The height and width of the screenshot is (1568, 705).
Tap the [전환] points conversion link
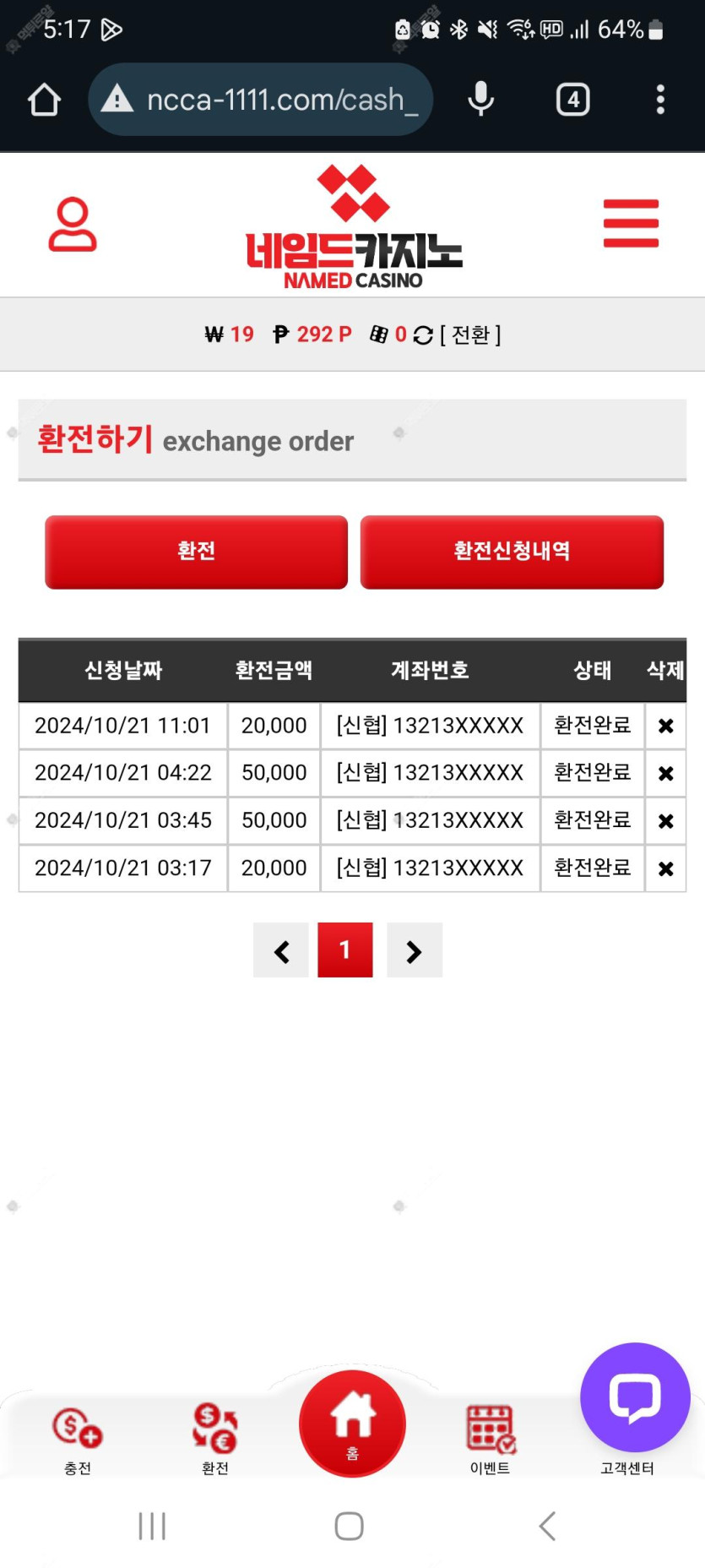[470, 335]
